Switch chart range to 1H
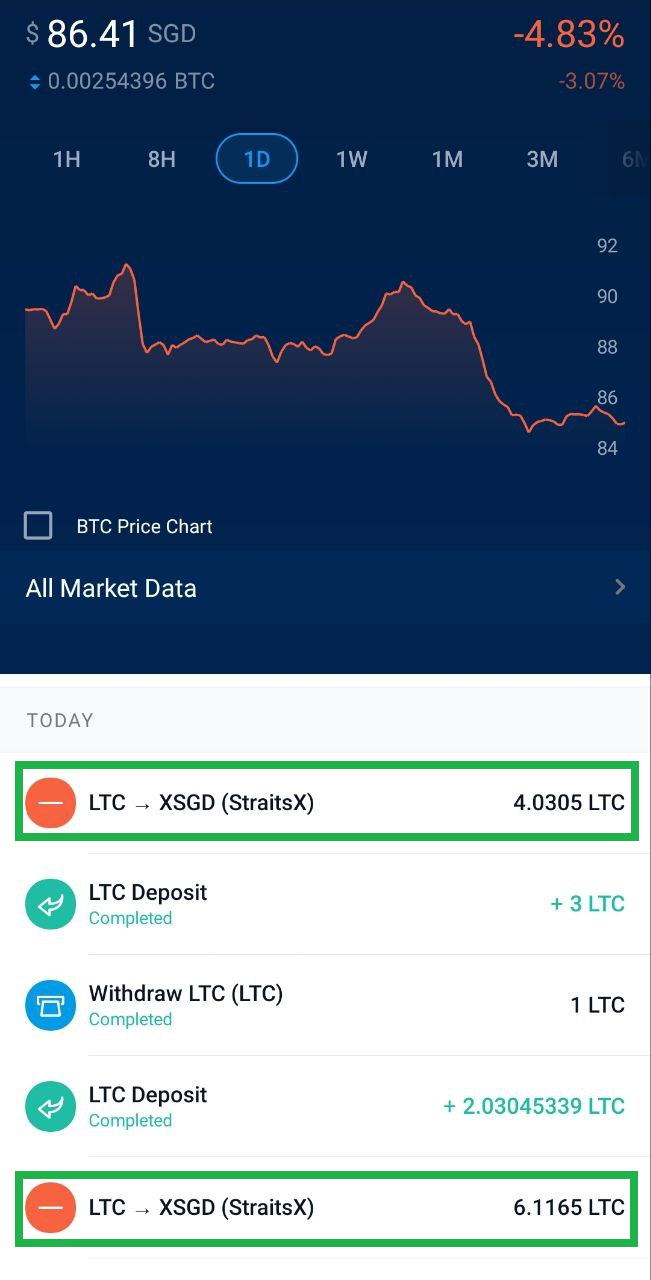Viewport: 651px width, 1280px height. click(x=67, y=159)
